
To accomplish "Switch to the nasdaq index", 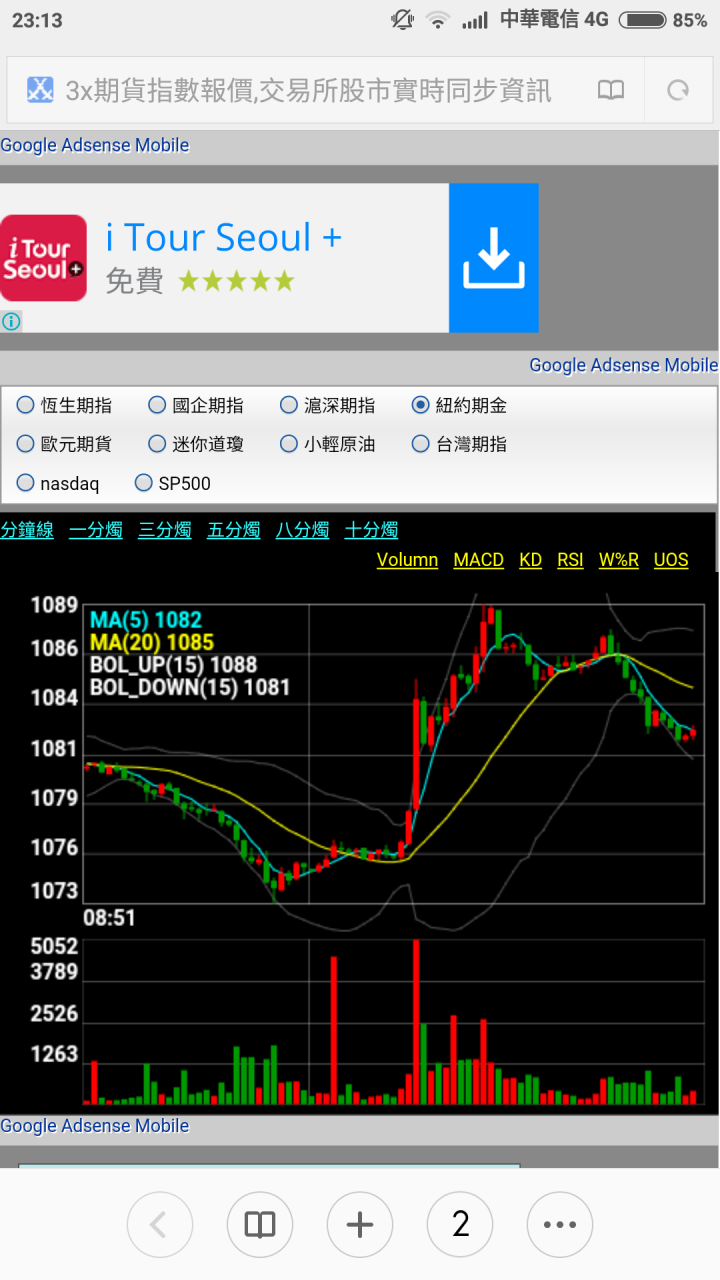I will click(26, 483).
